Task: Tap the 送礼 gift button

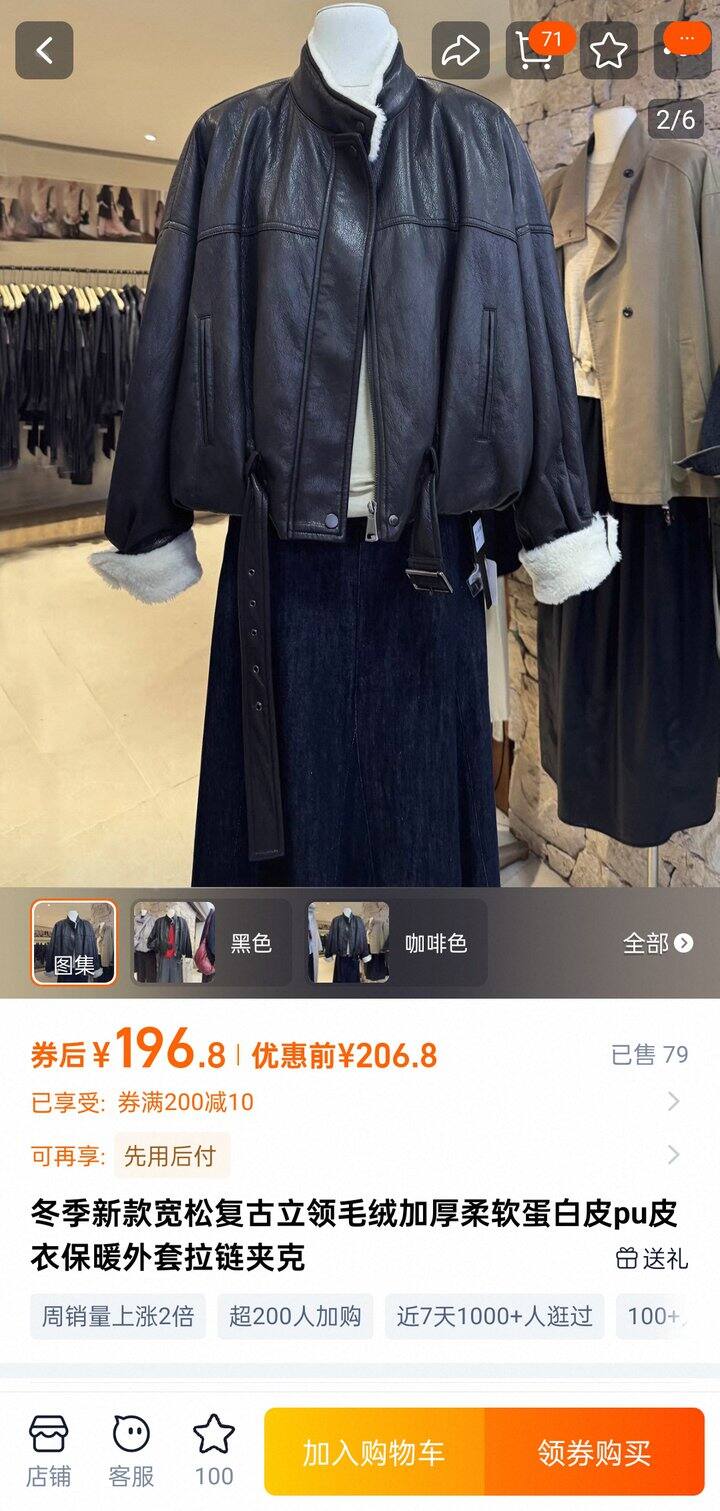Action: (652, 1258)
